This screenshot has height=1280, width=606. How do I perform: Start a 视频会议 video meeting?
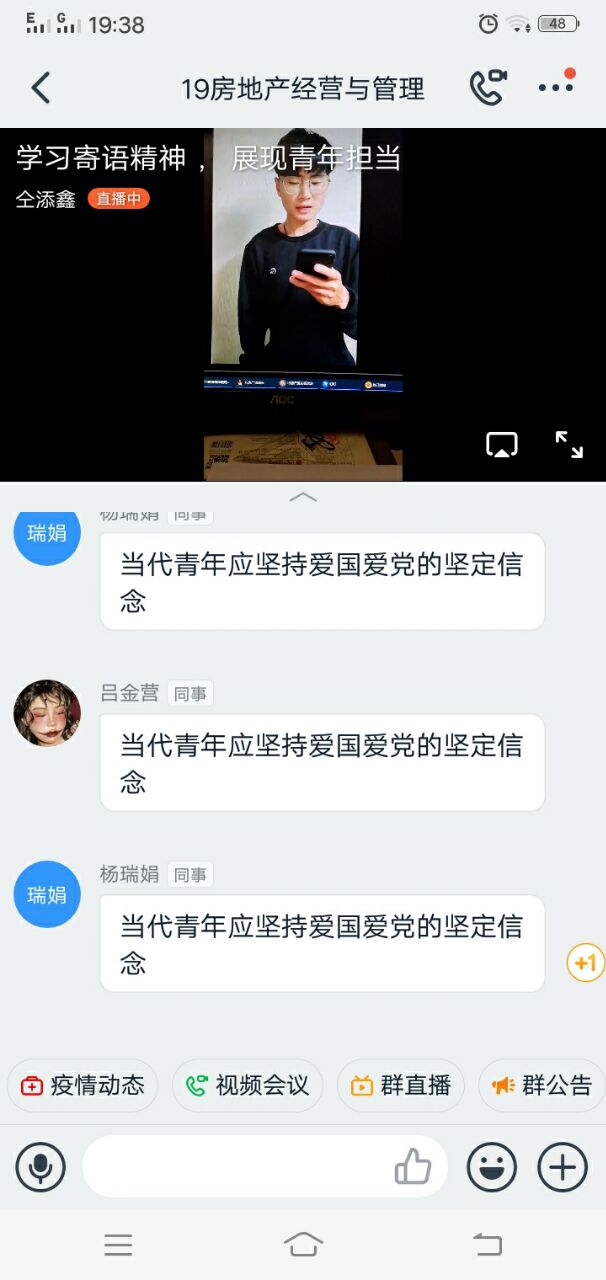coord(247,1085)
